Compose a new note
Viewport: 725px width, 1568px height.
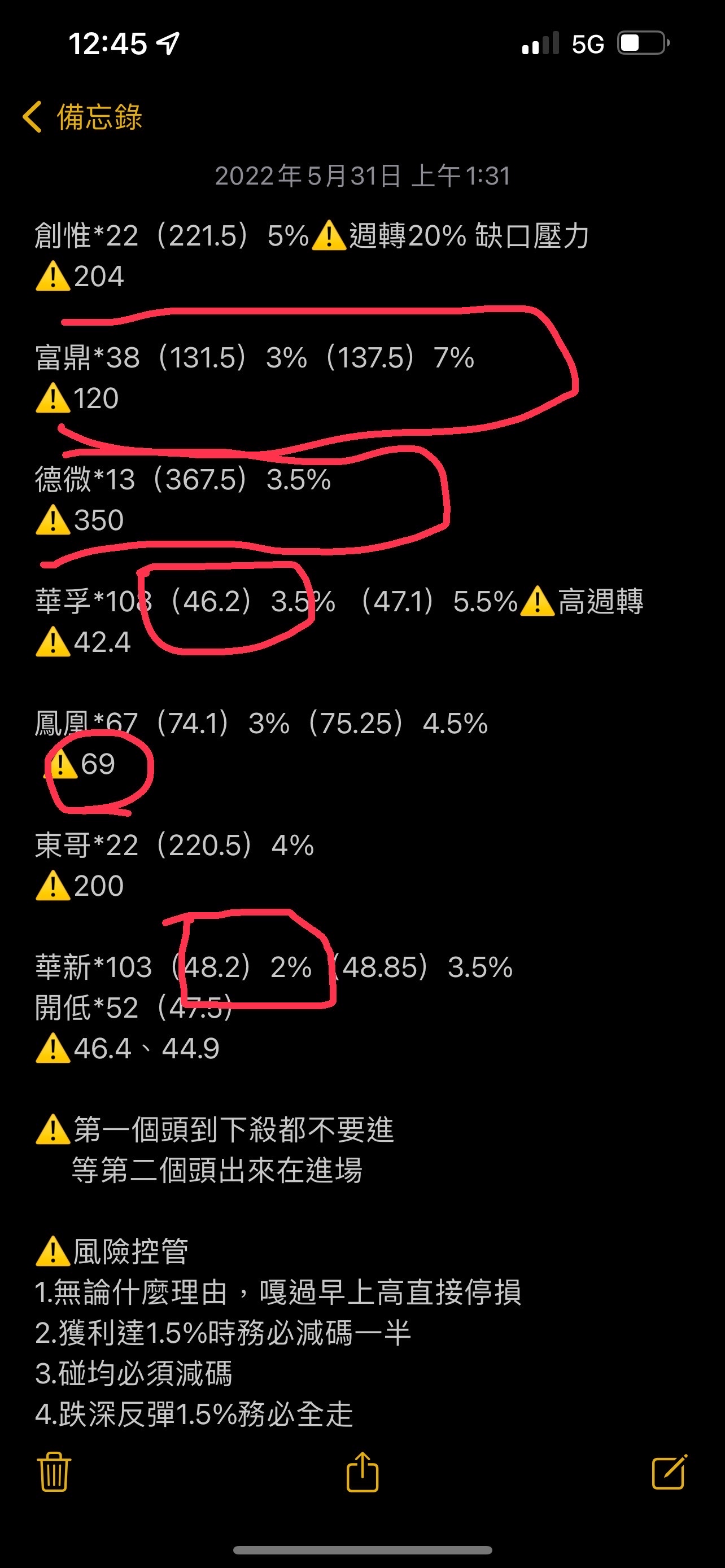pos(669,1472)
